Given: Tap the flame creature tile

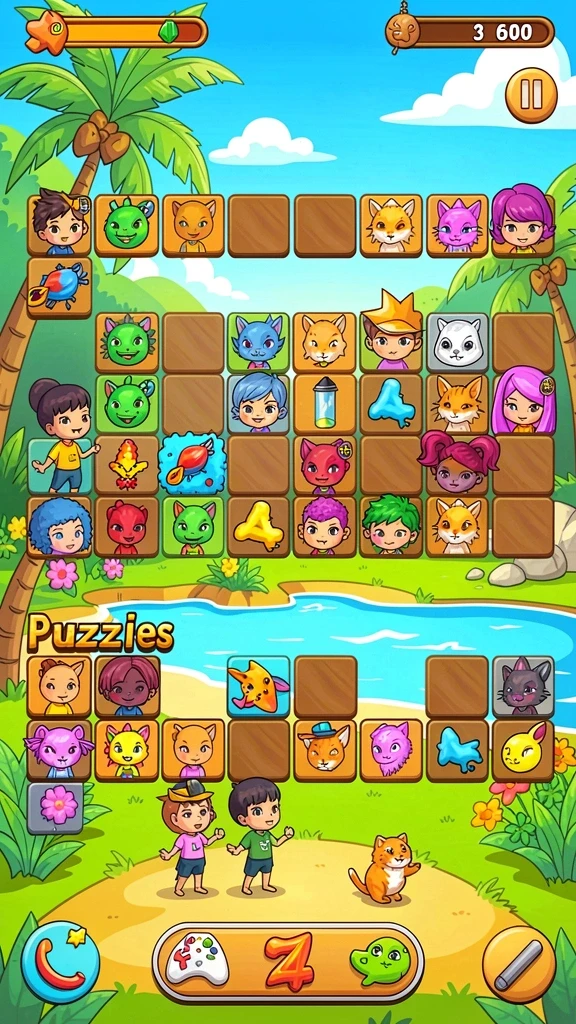Looking at the screenshot, I should click(x=127, y=466).
